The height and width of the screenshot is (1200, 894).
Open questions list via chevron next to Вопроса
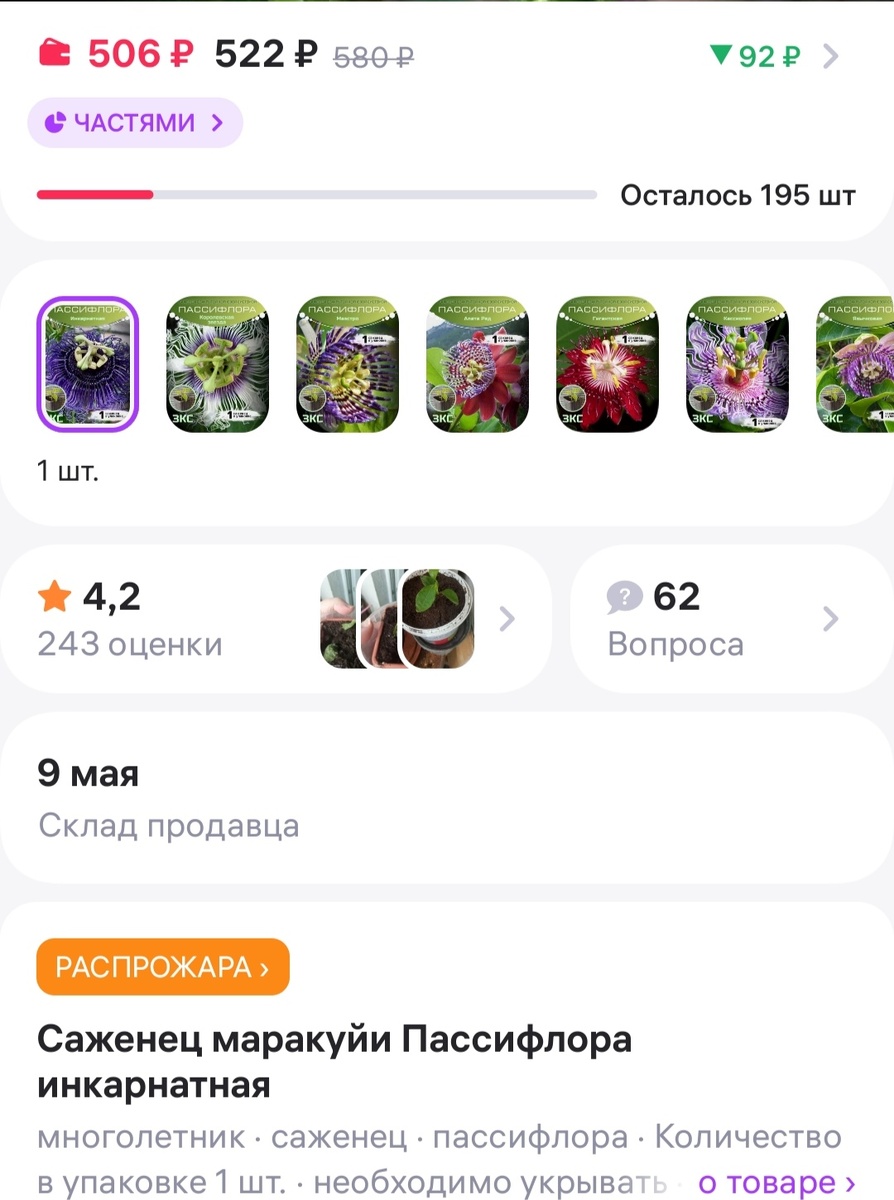[830, 619]
